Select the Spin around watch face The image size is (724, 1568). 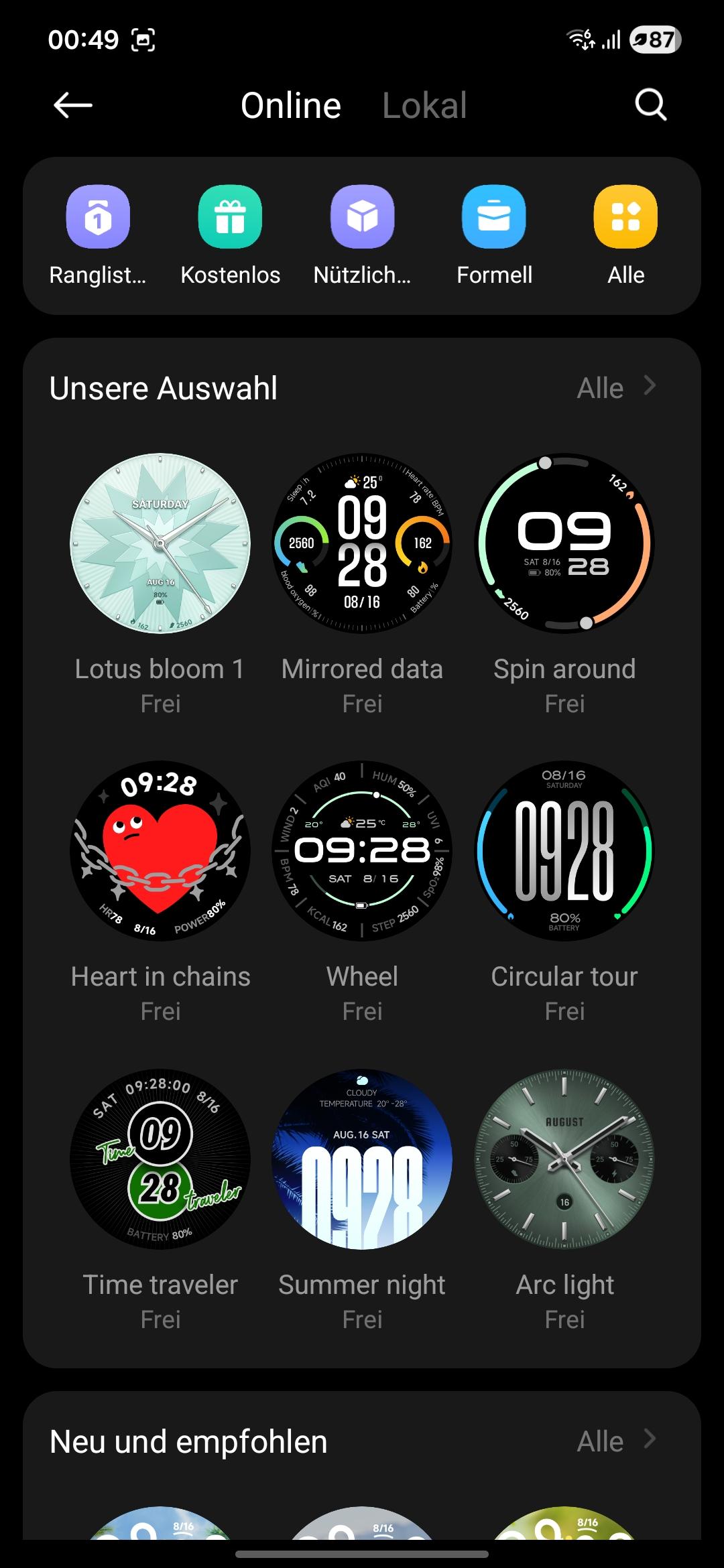(x=564, y=543)
